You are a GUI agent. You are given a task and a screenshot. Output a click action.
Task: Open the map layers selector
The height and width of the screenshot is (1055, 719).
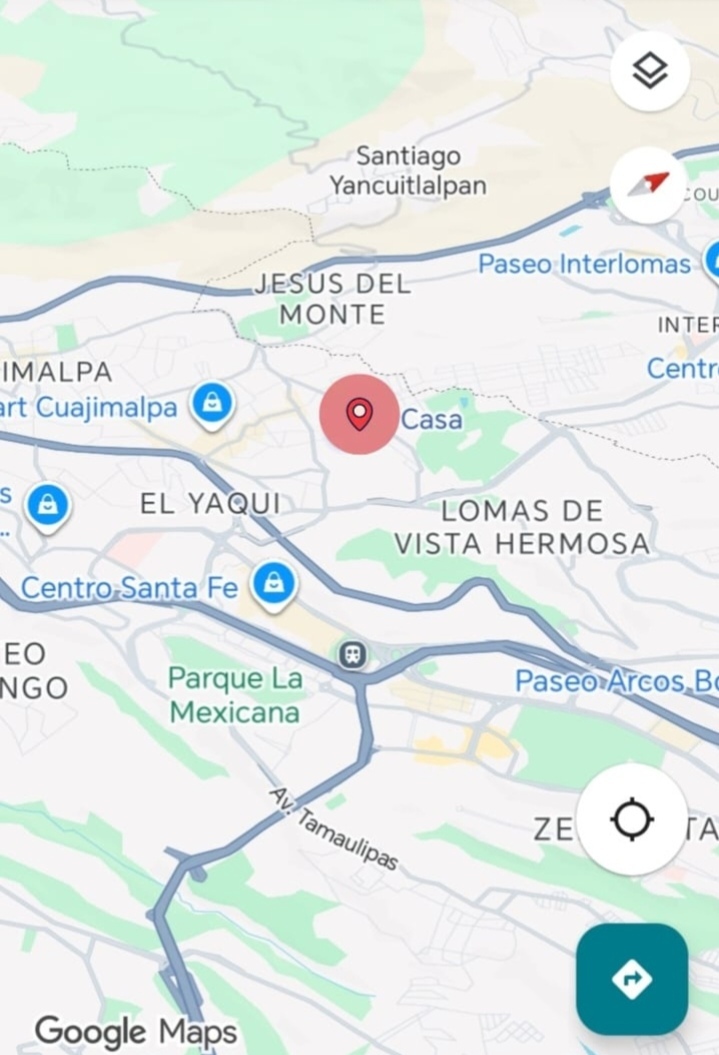click(x=650, y=71)
